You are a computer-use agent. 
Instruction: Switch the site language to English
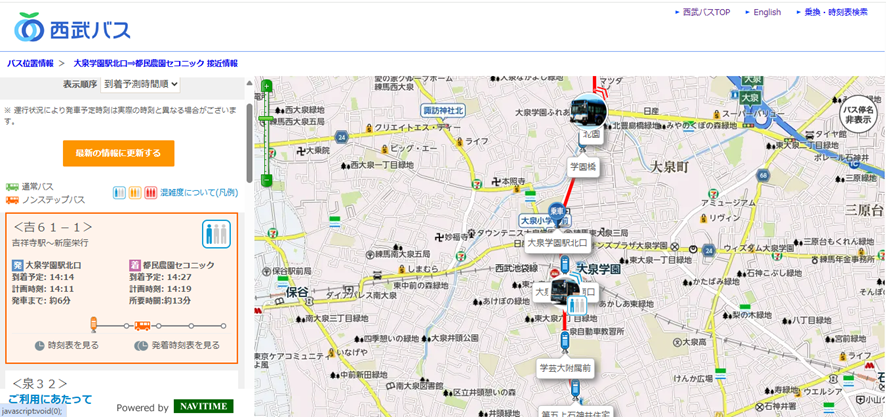[767, 12]
